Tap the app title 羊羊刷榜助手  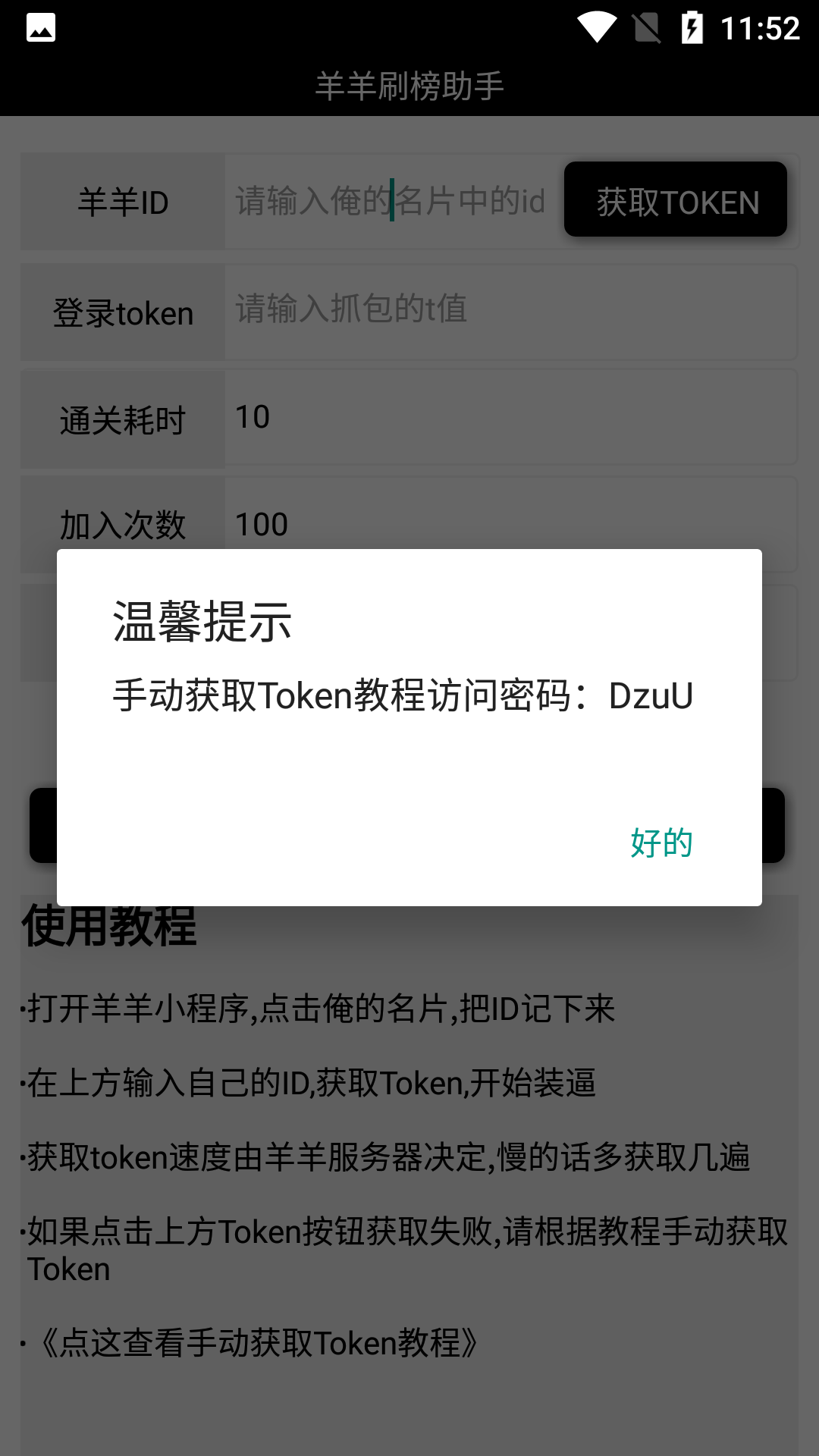(409, 86)
